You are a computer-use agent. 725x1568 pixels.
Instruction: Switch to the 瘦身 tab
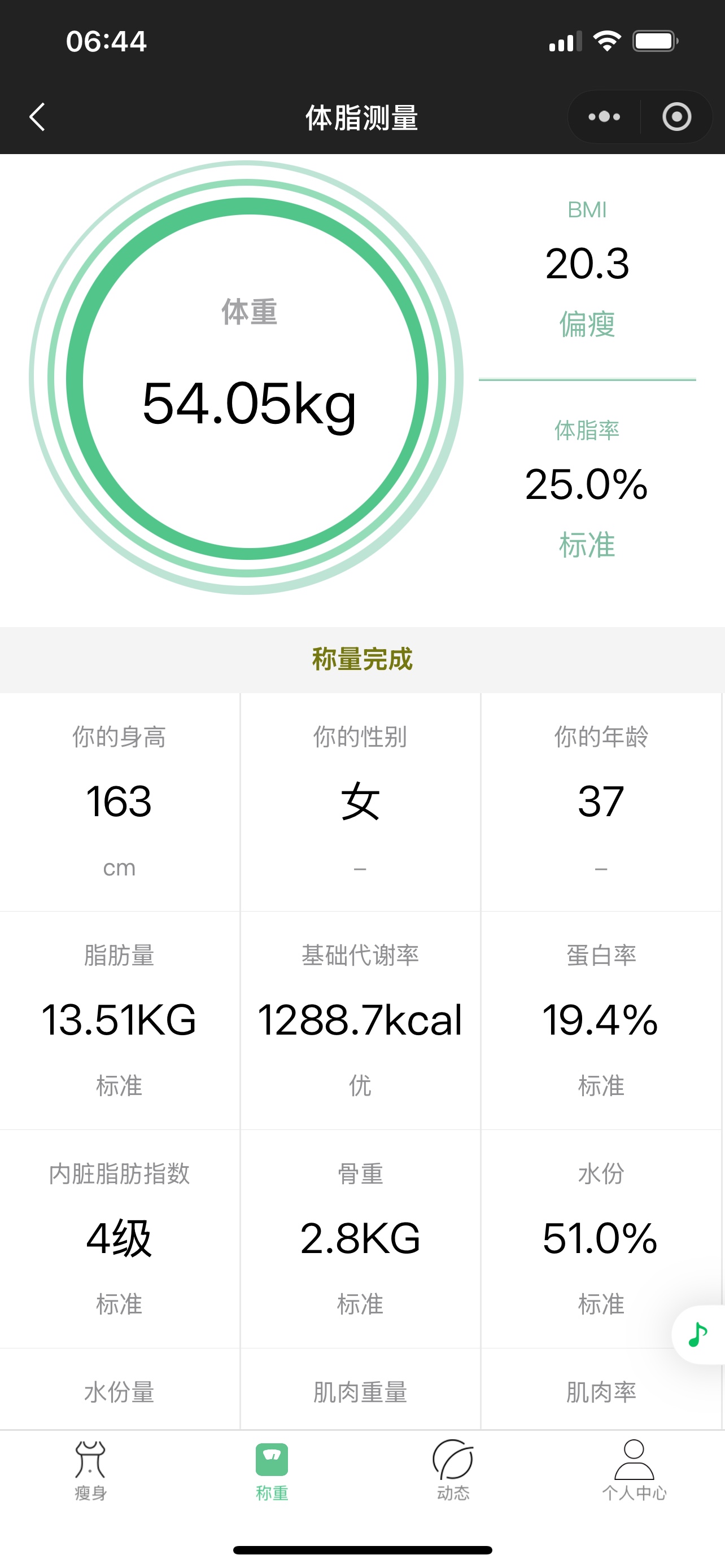90,1470
